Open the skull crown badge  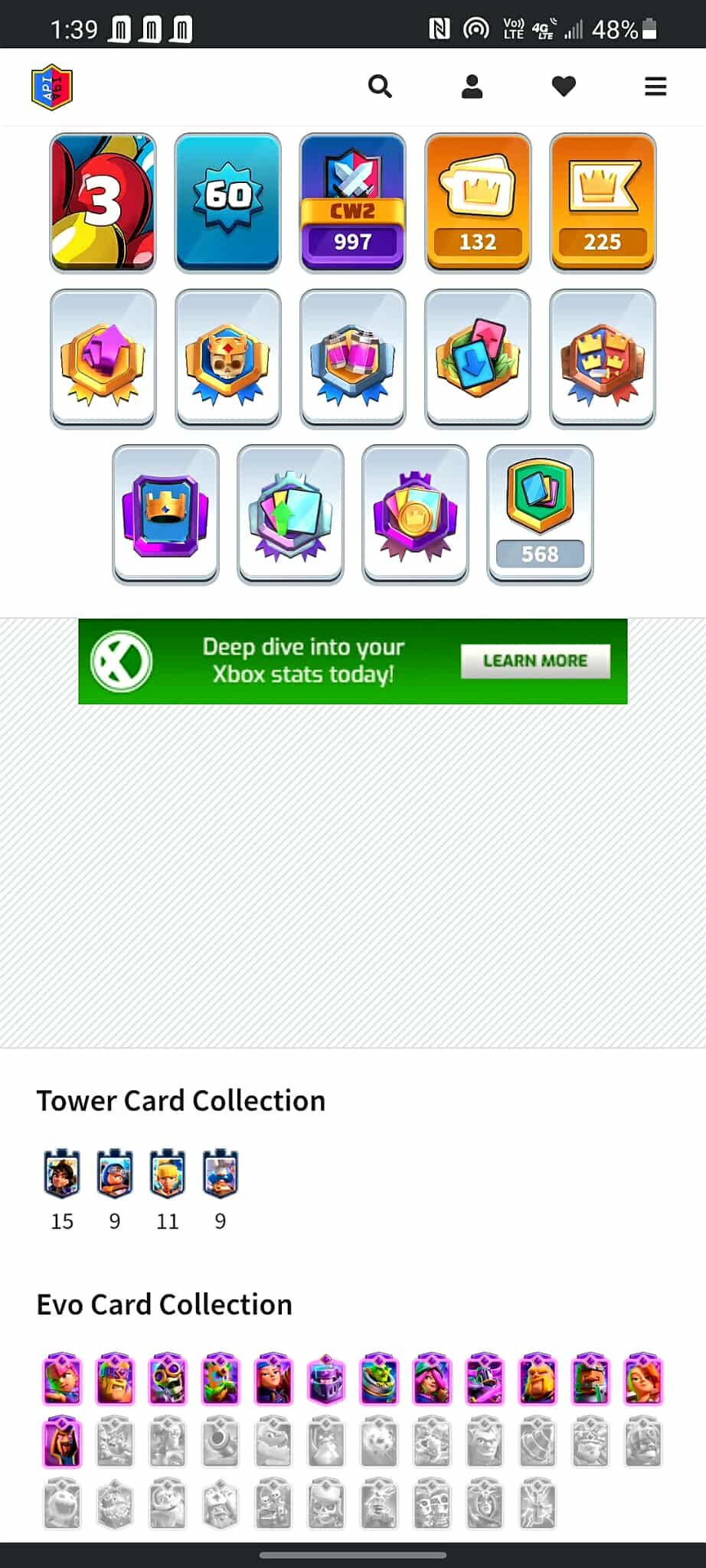point(227,358)
